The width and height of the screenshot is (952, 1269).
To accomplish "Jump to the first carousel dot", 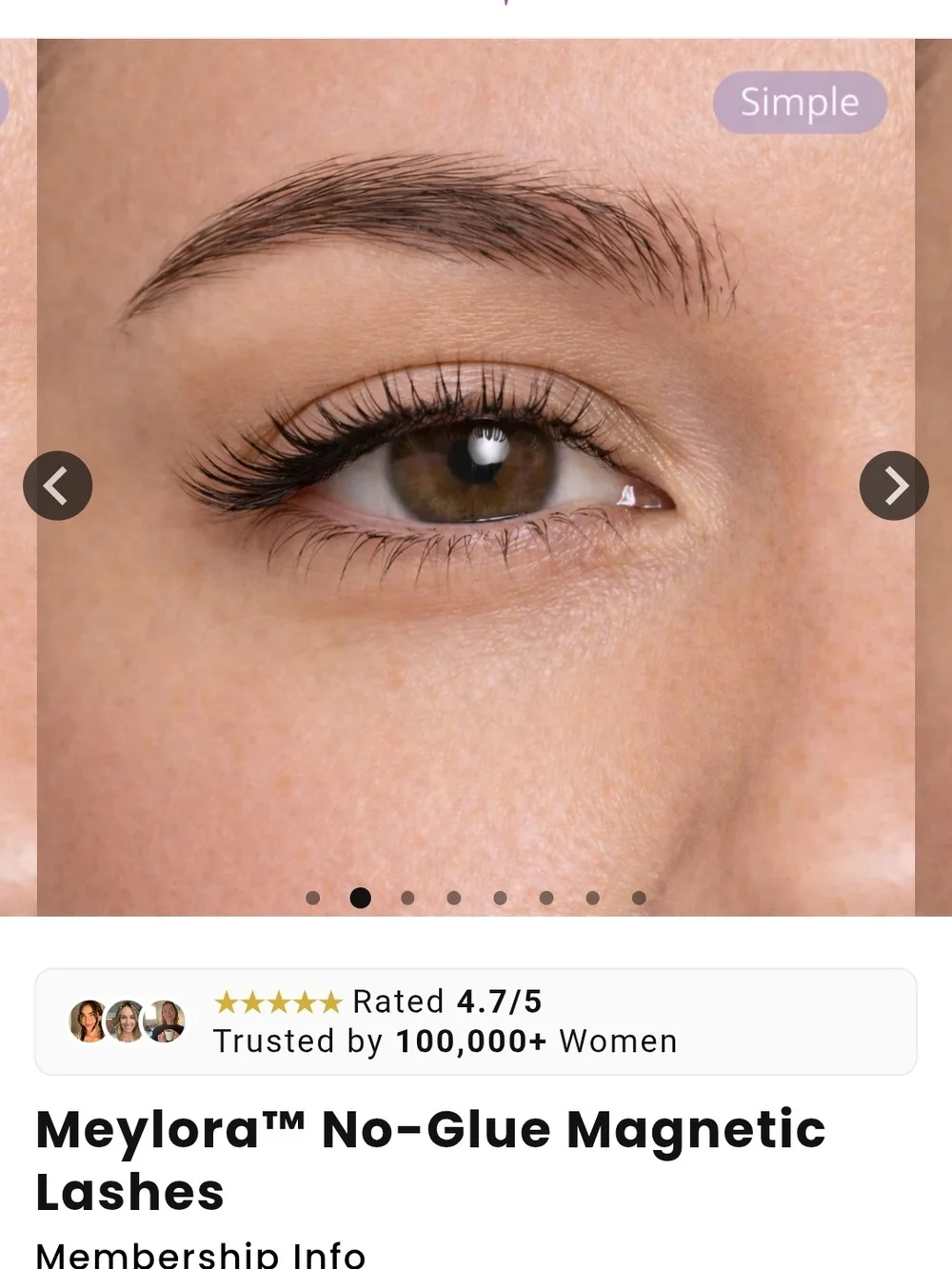I will [x=313, y=898].
